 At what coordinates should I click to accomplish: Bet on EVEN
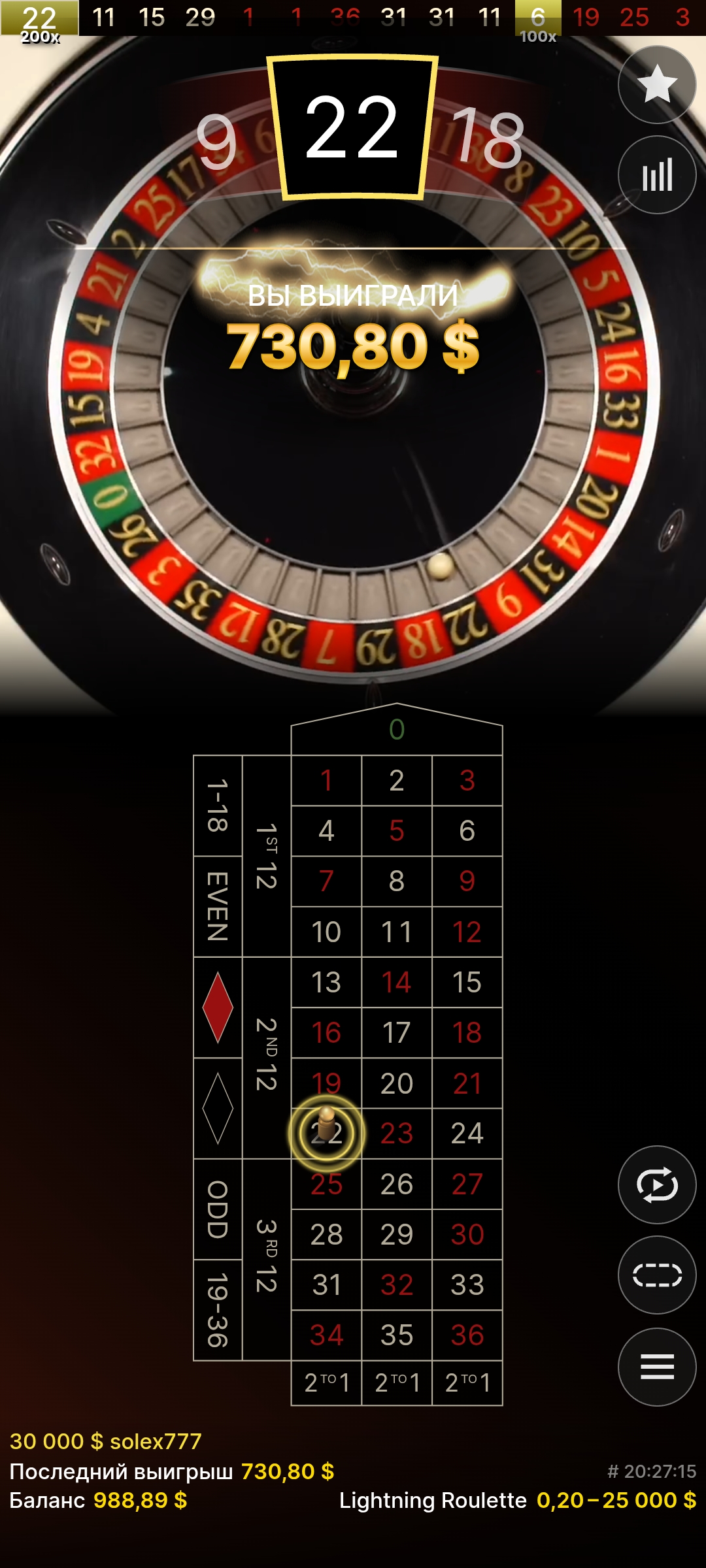218,906
